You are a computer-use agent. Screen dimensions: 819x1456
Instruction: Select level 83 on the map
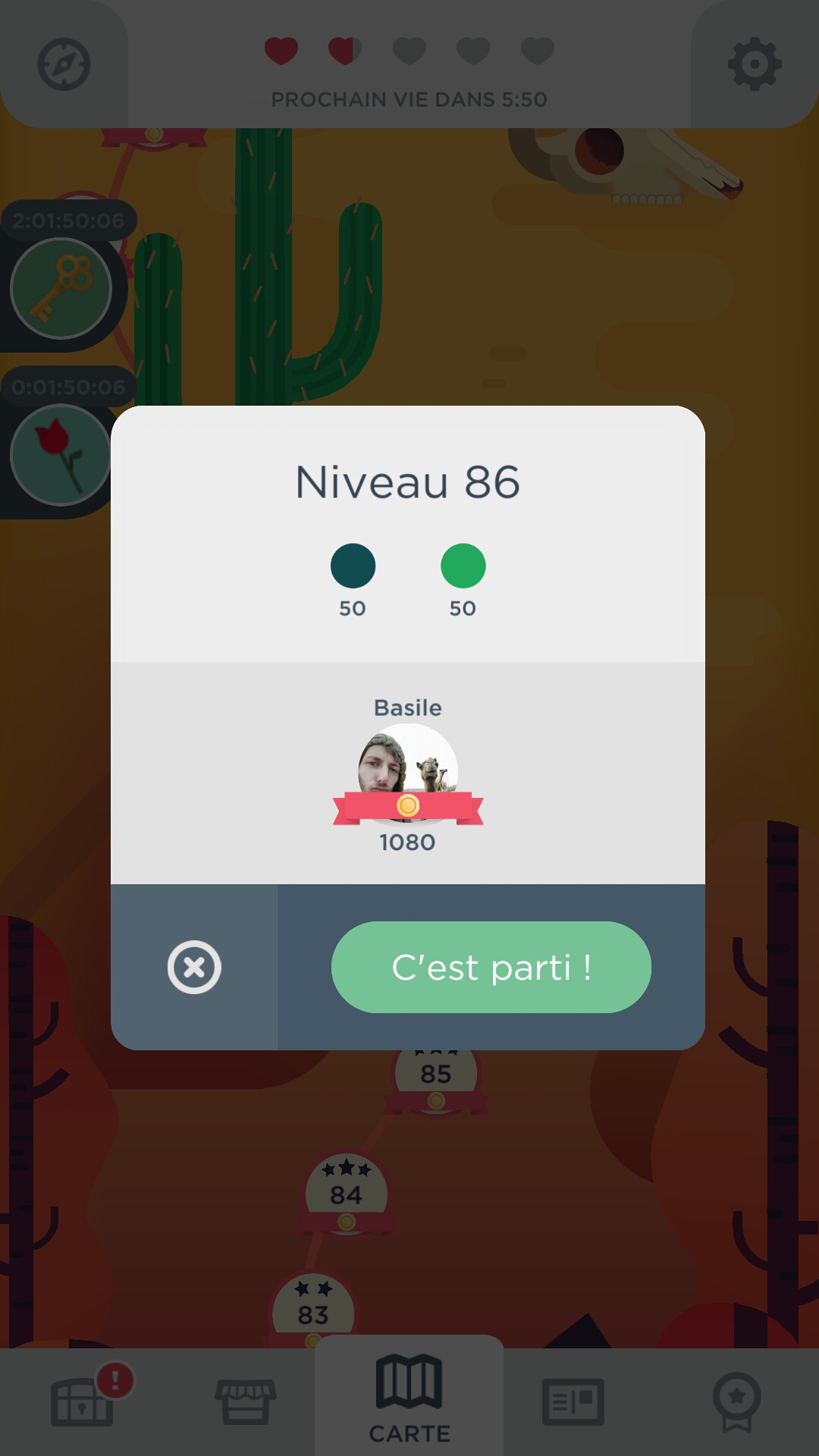(x=313, y=1312)
